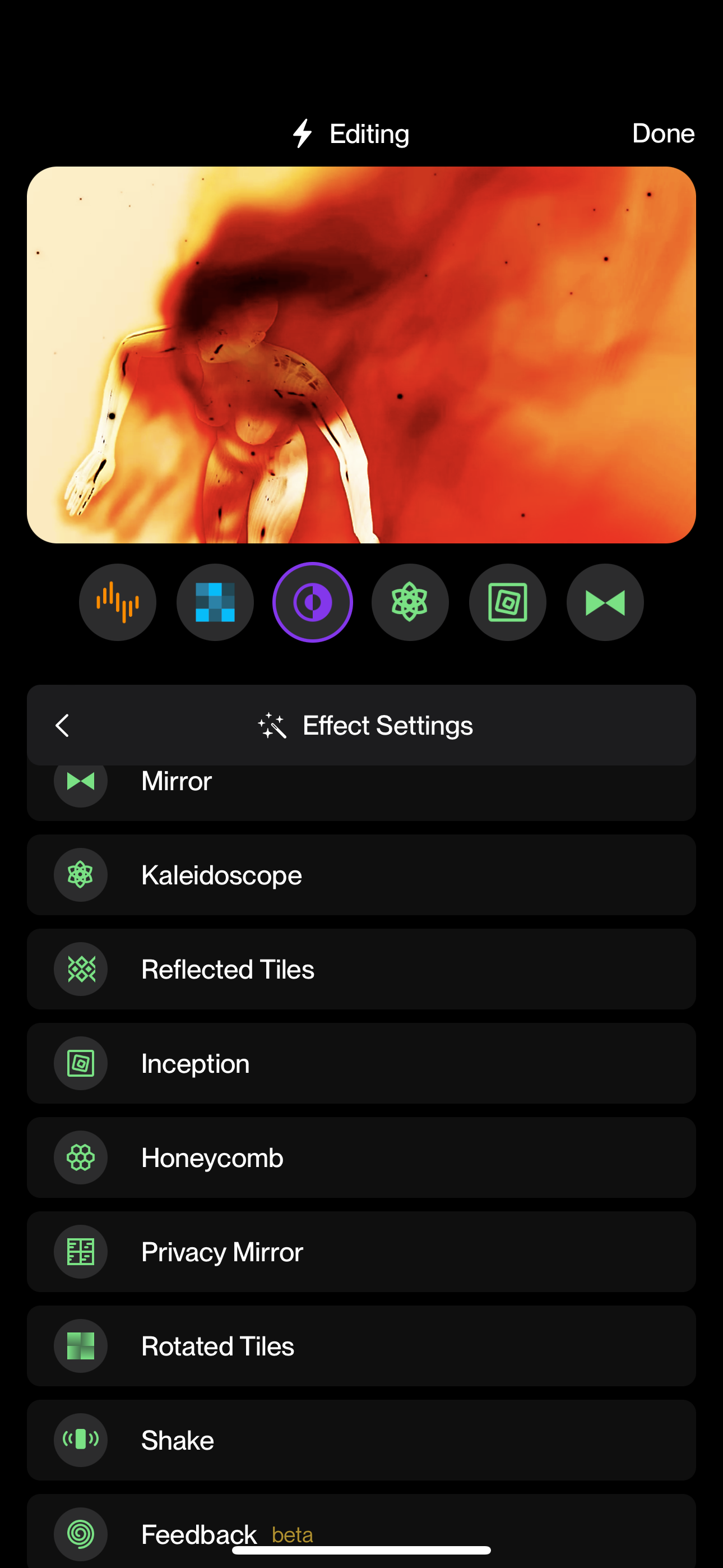
Task: Select the Kaleidoscope icon in the effects row
Action: click(x=410, y=601)
